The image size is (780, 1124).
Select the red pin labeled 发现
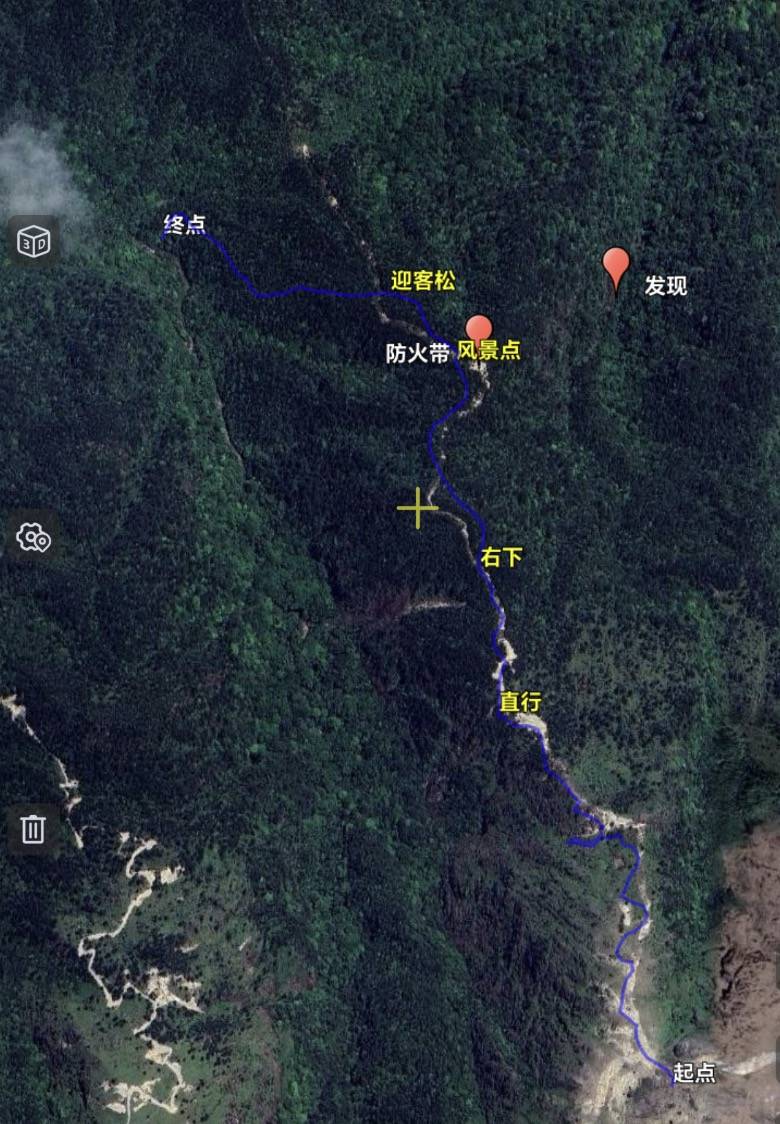pos(616,268)
